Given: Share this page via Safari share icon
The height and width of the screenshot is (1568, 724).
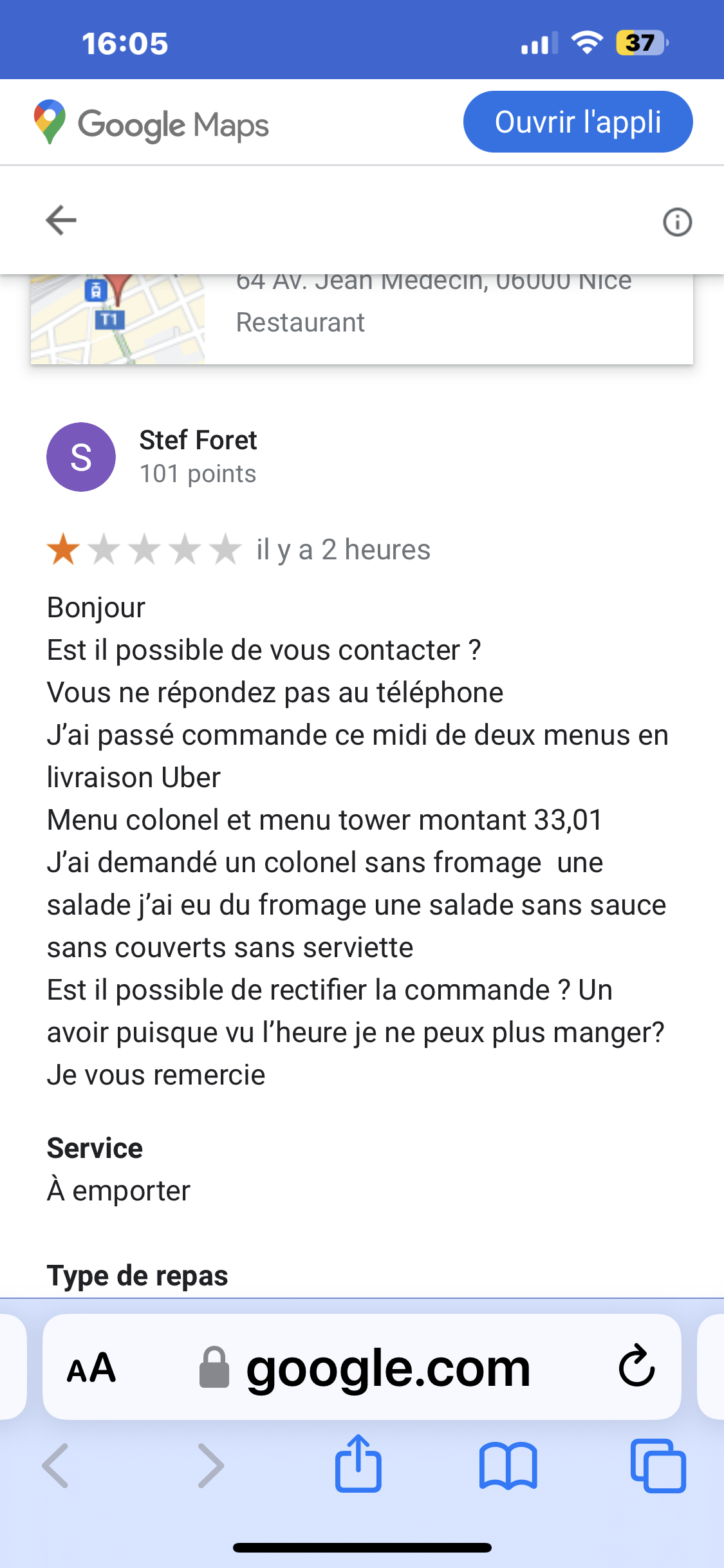Looking at the screenshot, I should (358, 1464).
